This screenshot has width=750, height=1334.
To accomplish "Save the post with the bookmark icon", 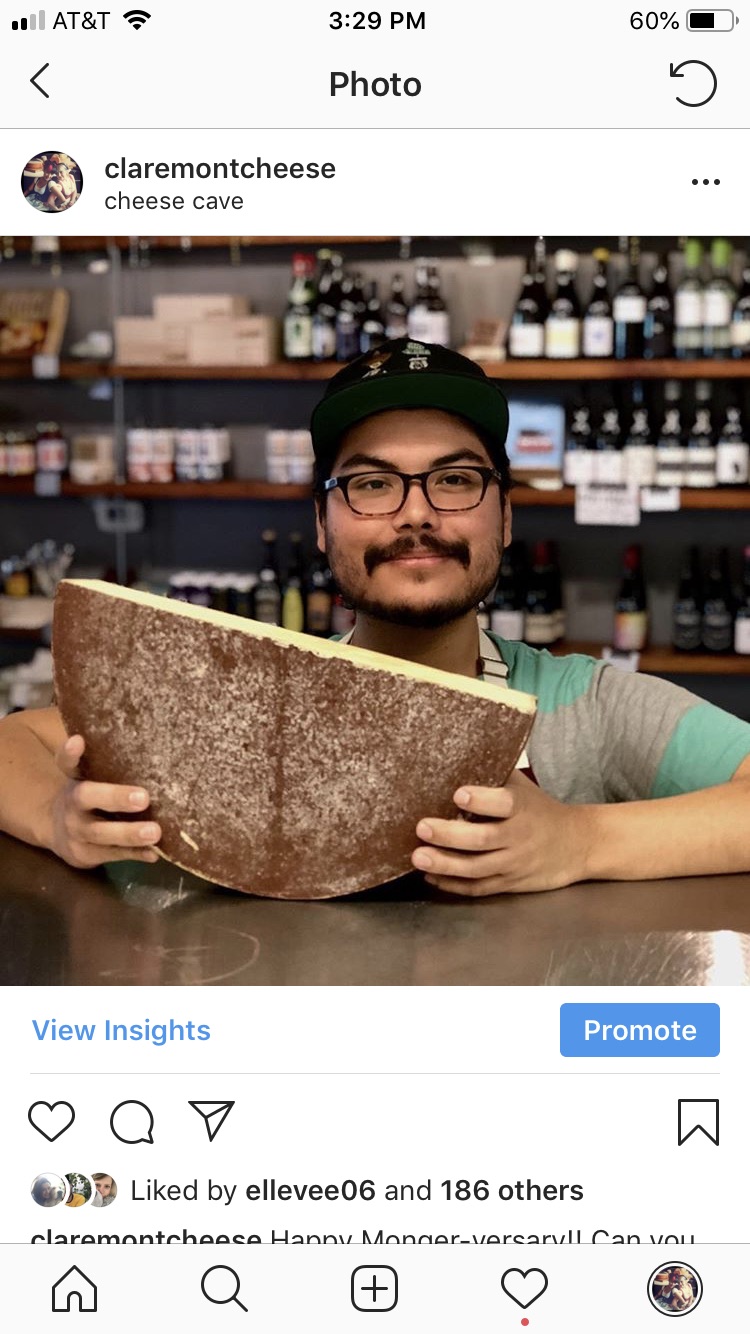I will (x=697, y=1121).
